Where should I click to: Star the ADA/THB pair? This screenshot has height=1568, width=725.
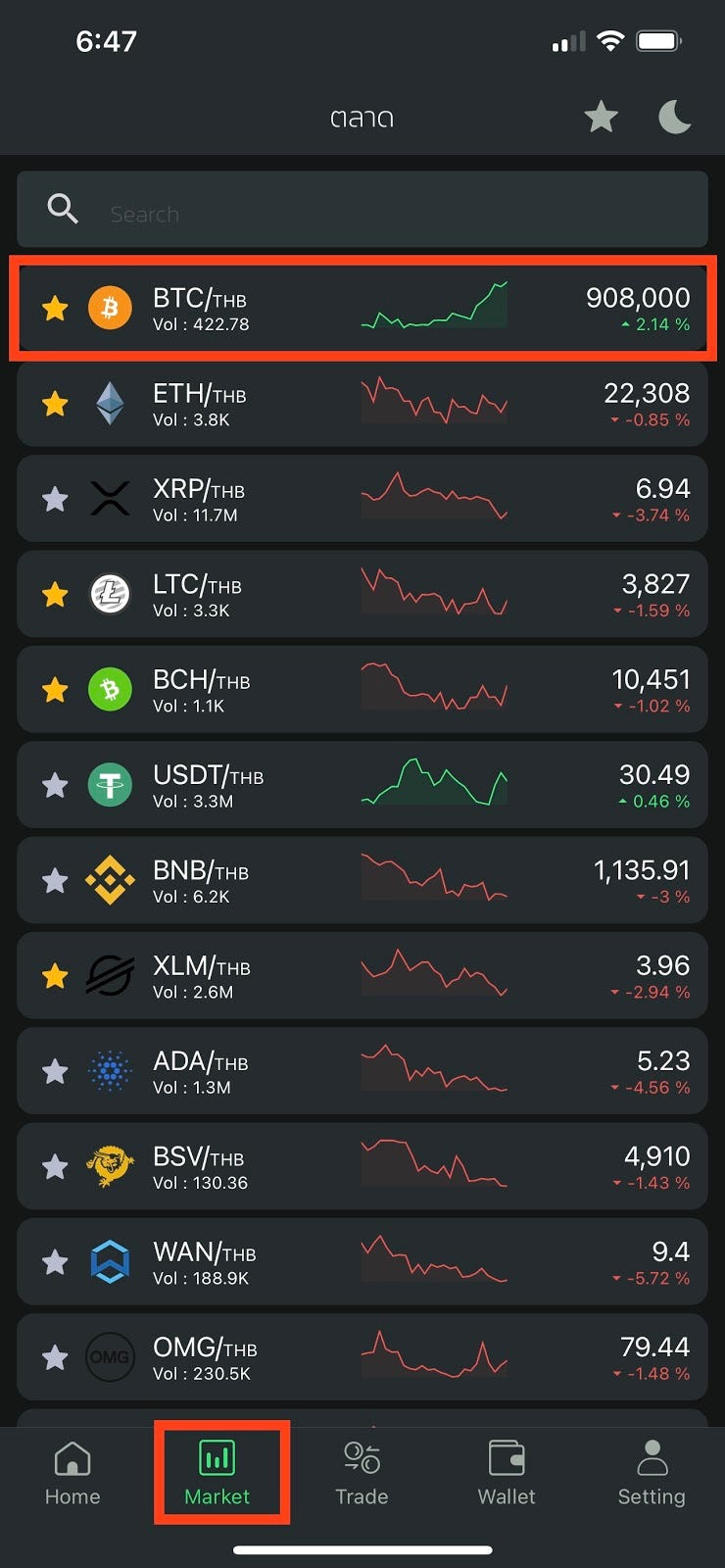(x=55, y=1072)
